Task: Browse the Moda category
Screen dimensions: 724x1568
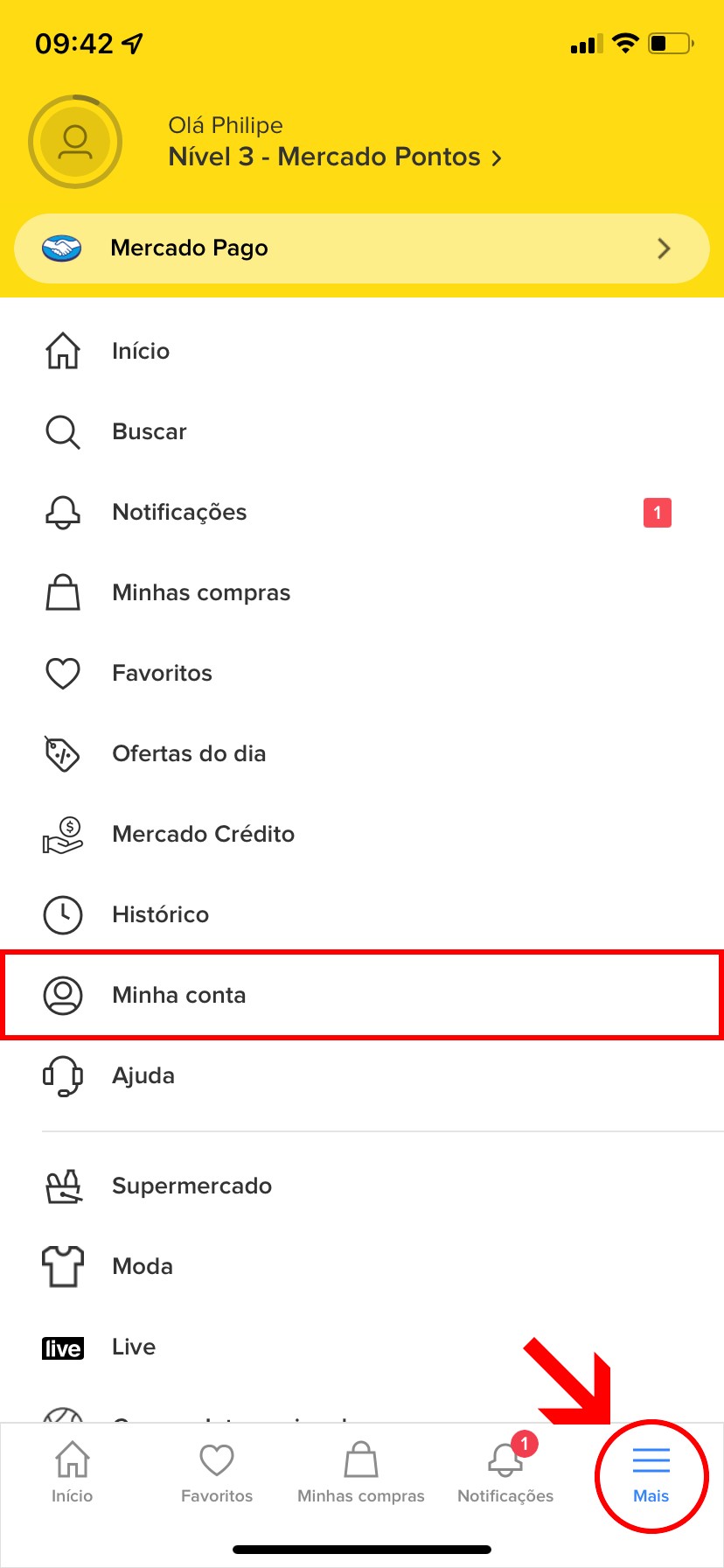Action: tap(143, 1266)
